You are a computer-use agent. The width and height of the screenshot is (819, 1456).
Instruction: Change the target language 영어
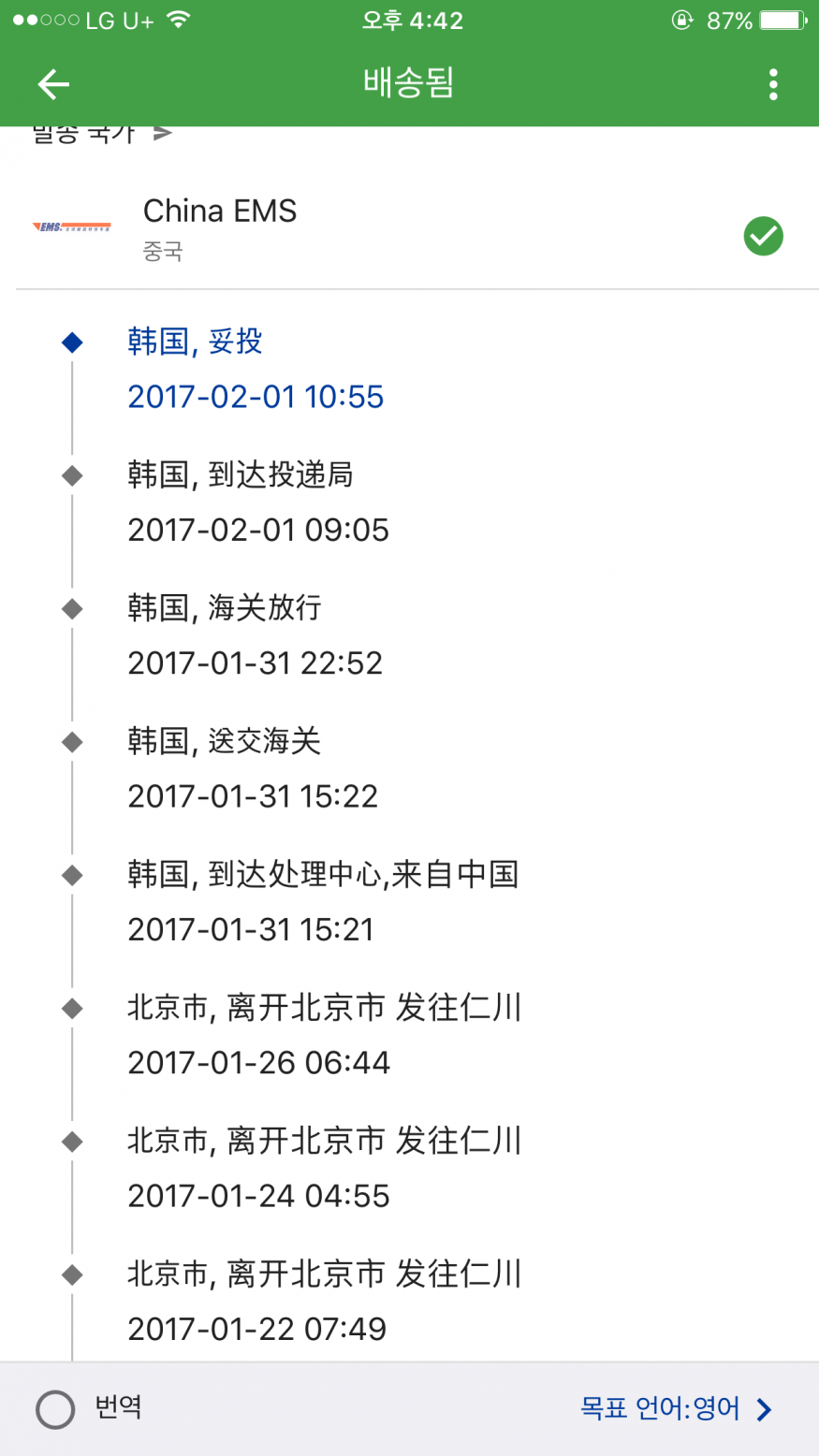tap(676, 1409)
